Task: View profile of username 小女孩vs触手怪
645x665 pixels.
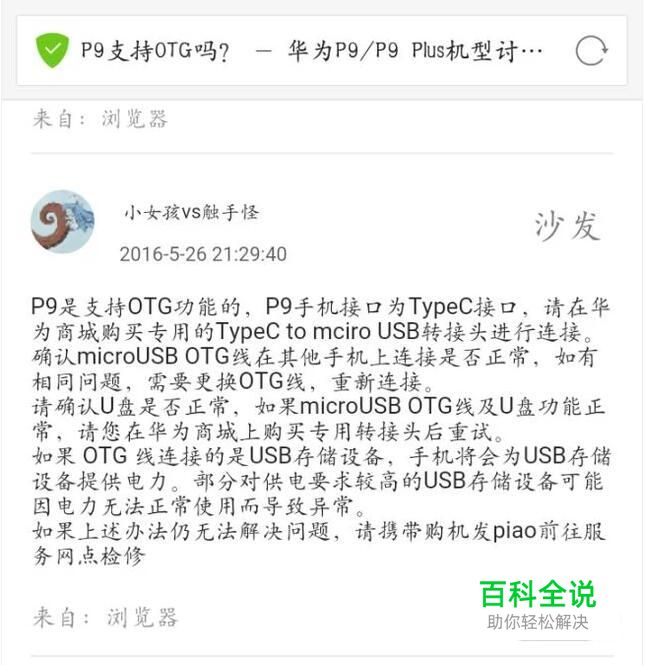Action: [x=191, y=212]
